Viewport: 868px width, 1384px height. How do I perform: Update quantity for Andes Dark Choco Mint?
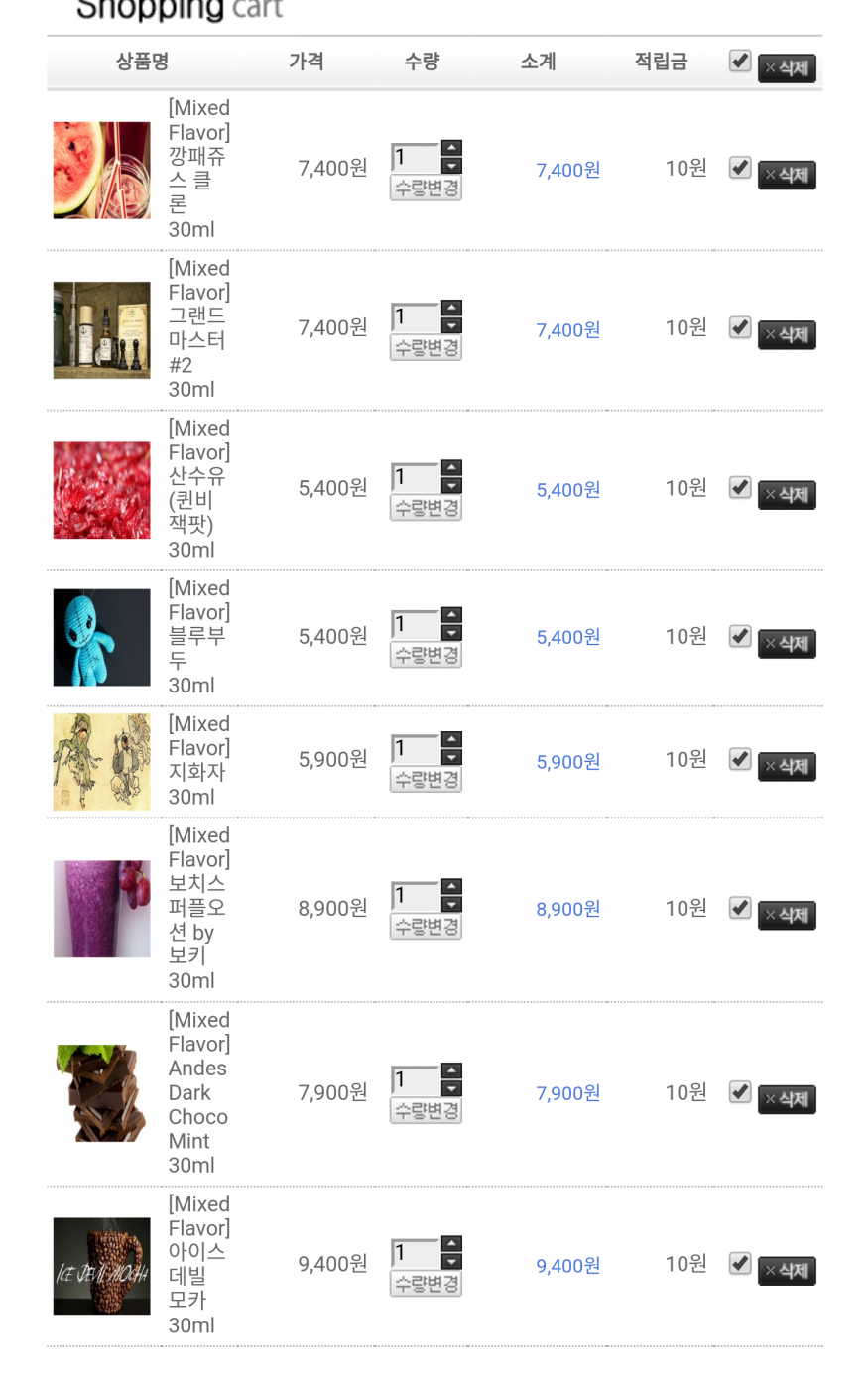pyautogui.click(x=426, y=1111)
